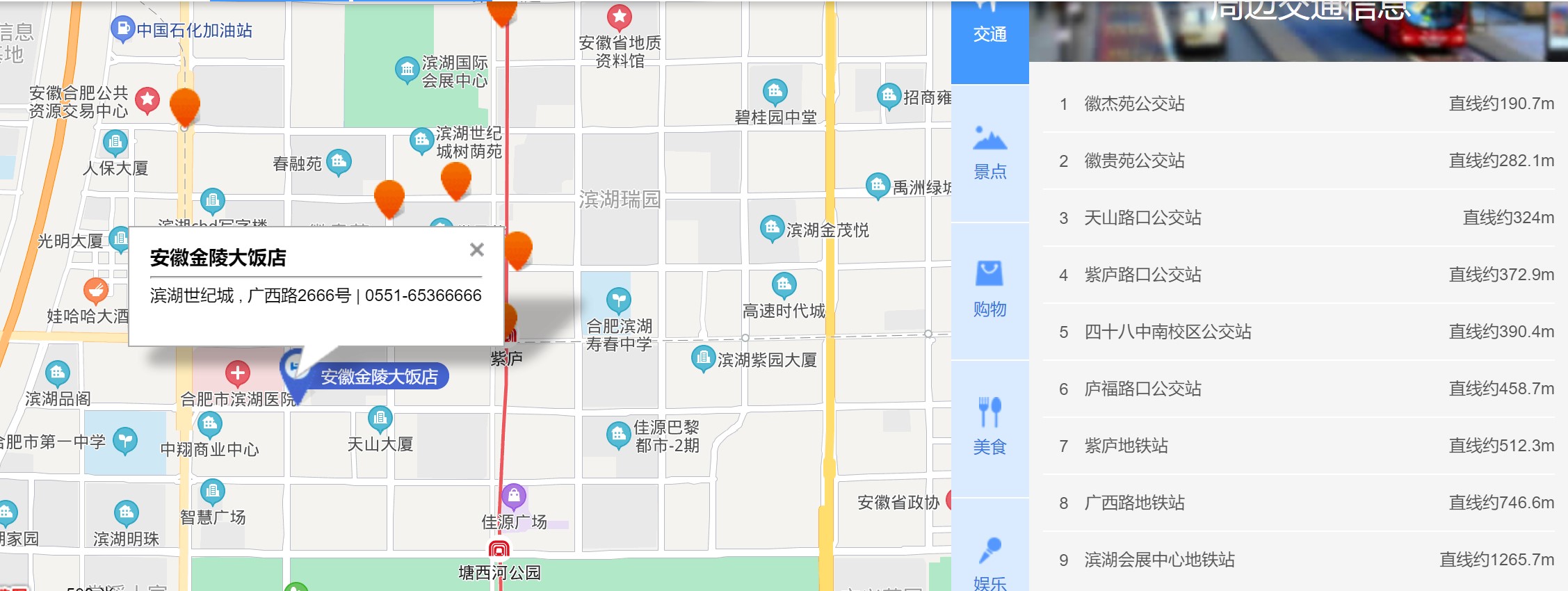Select 四十八中南校区公交站 in the list
1568x591 pixels.
point(1167,332)
